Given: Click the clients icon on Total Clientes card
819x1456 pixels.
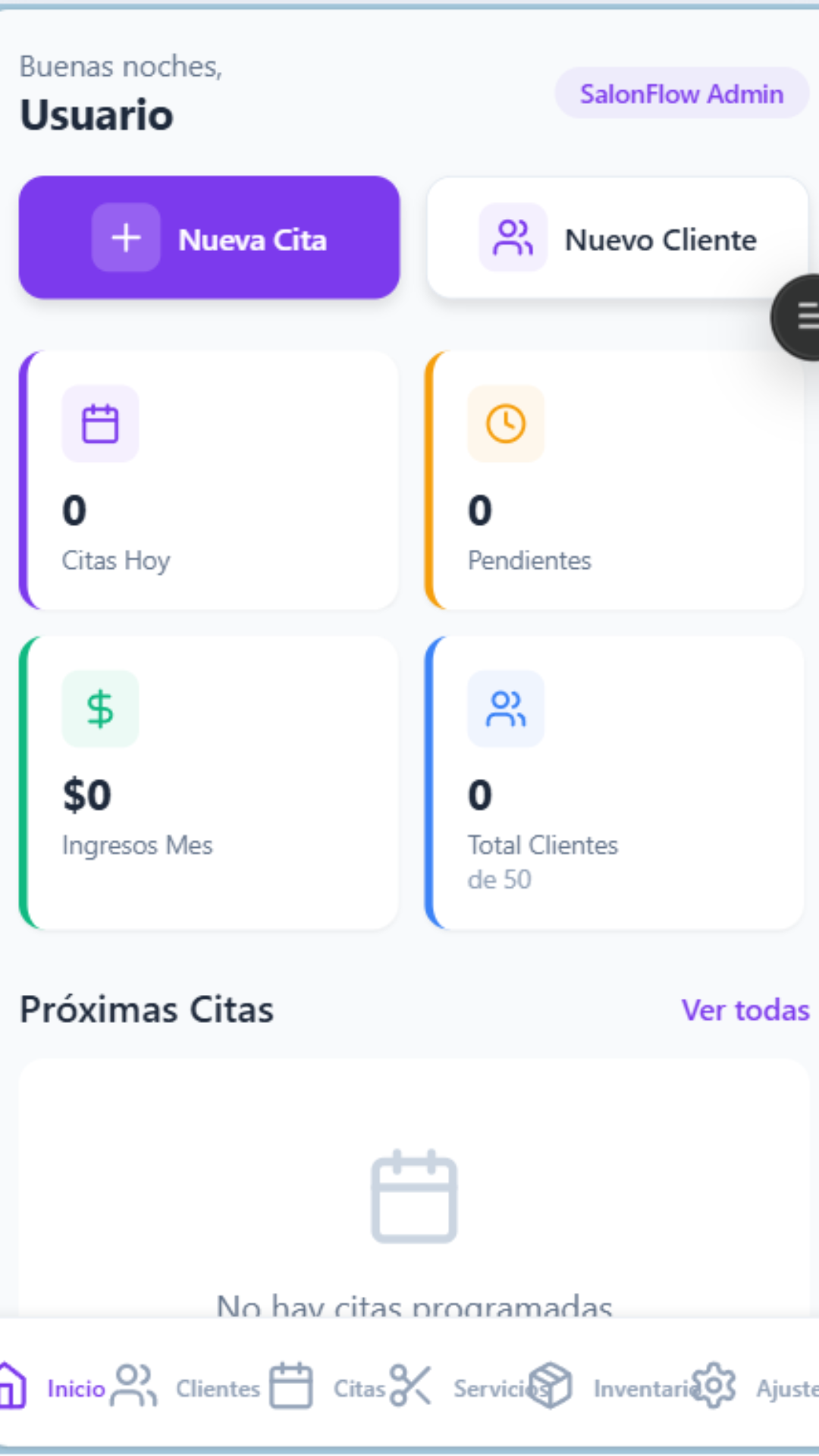Looking at the screenshot, I should (x=506, y=708).
